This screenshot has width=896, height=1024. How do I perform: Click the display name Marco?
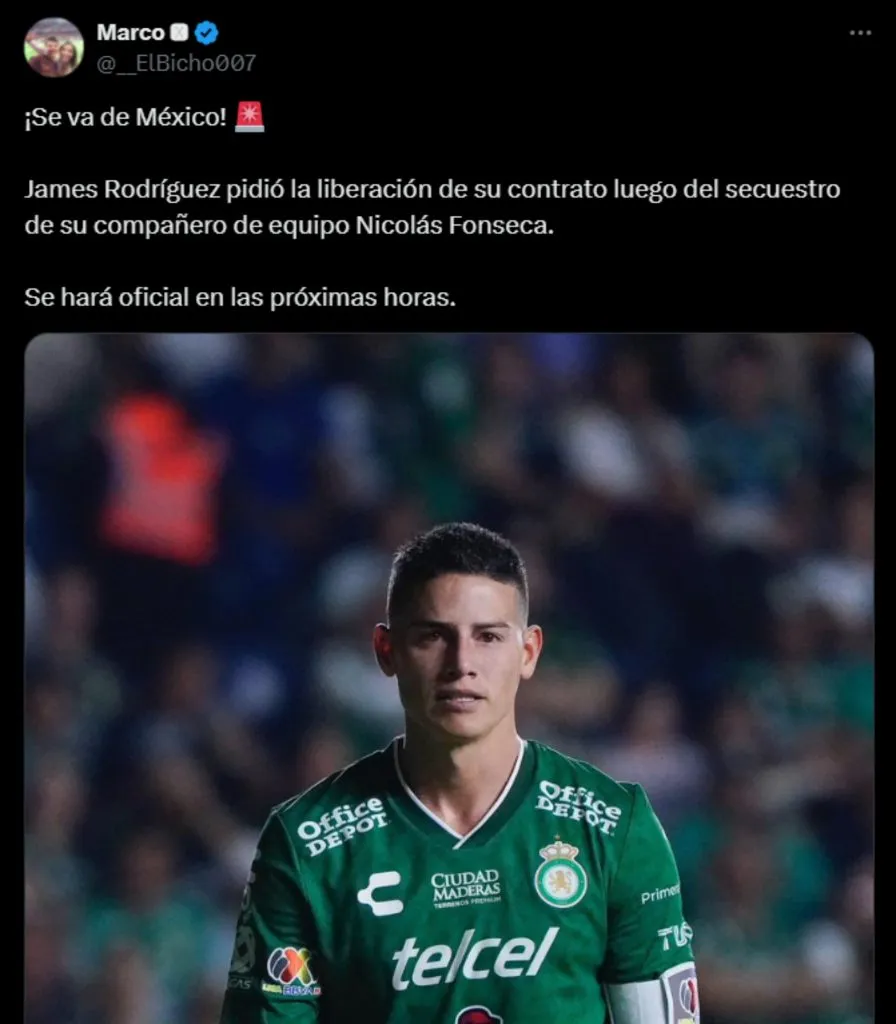point(129,31)
